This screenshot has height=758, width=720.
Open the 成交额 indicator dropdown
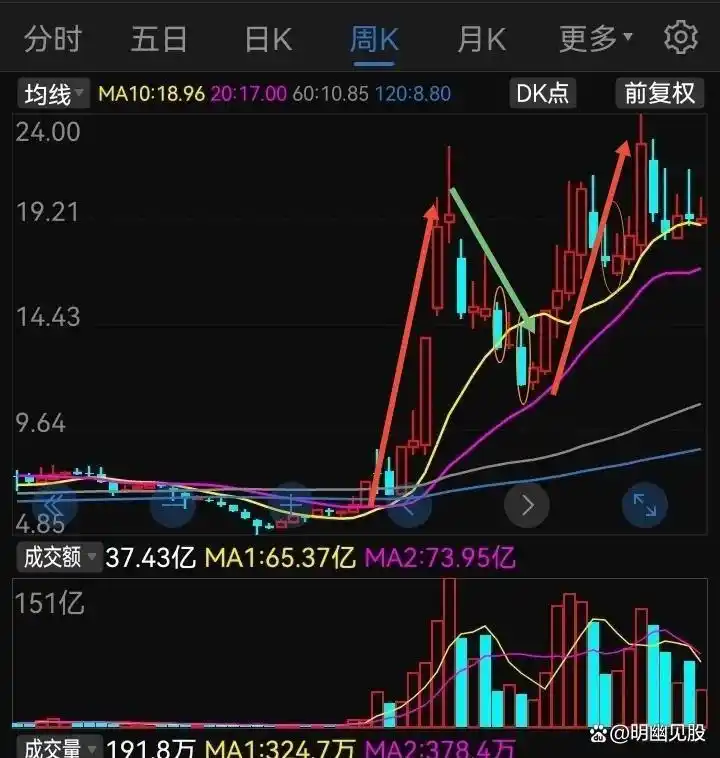(x=57, y=560)
